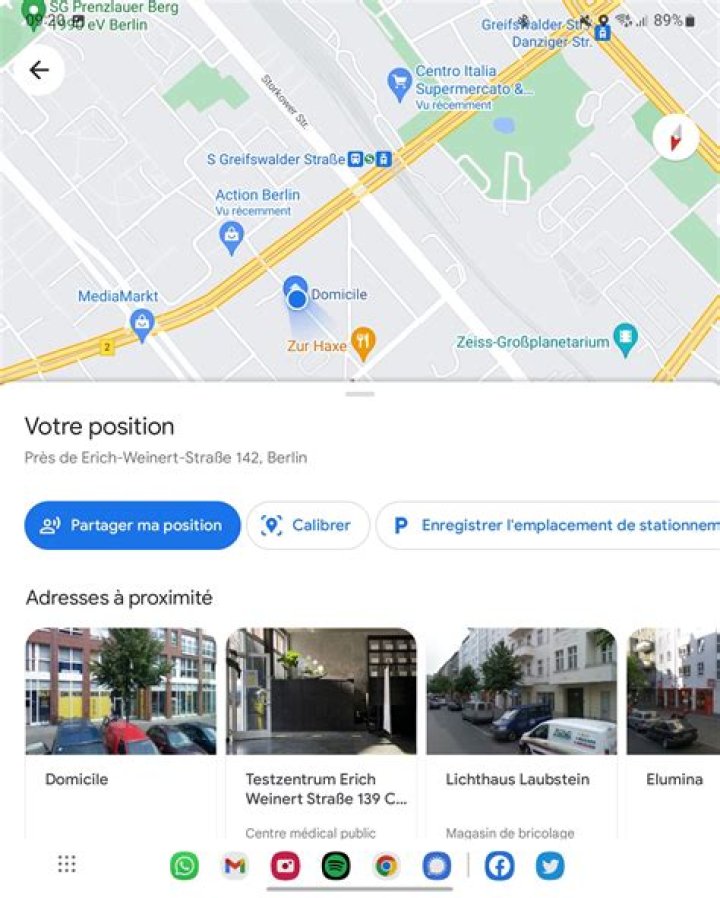The width and height of the screenshot is (720, 898).
Task: Select the Action Berlin store pin
Action: click(x=229, y=233)
